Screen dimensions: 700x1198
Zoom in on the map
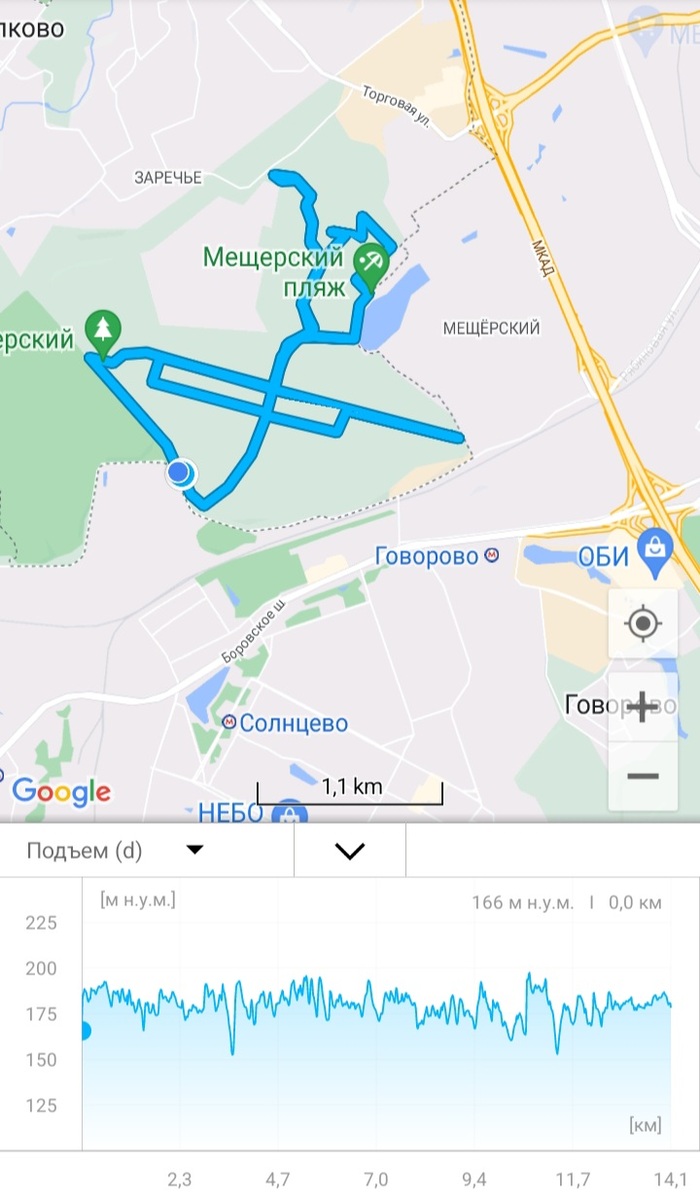(x=642, y=707)
